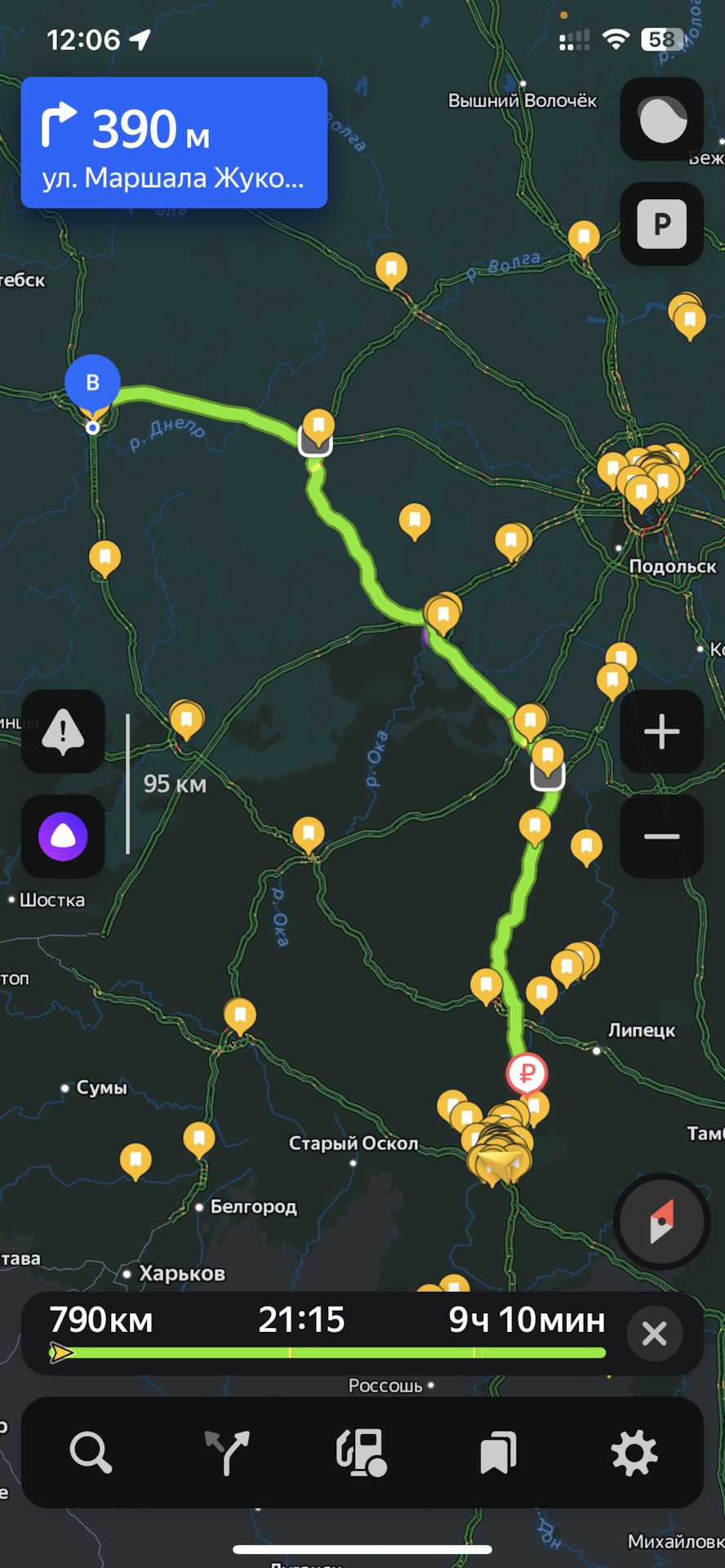Open the parking layer button
The image size is (725, 1568).
click(662, 224)
